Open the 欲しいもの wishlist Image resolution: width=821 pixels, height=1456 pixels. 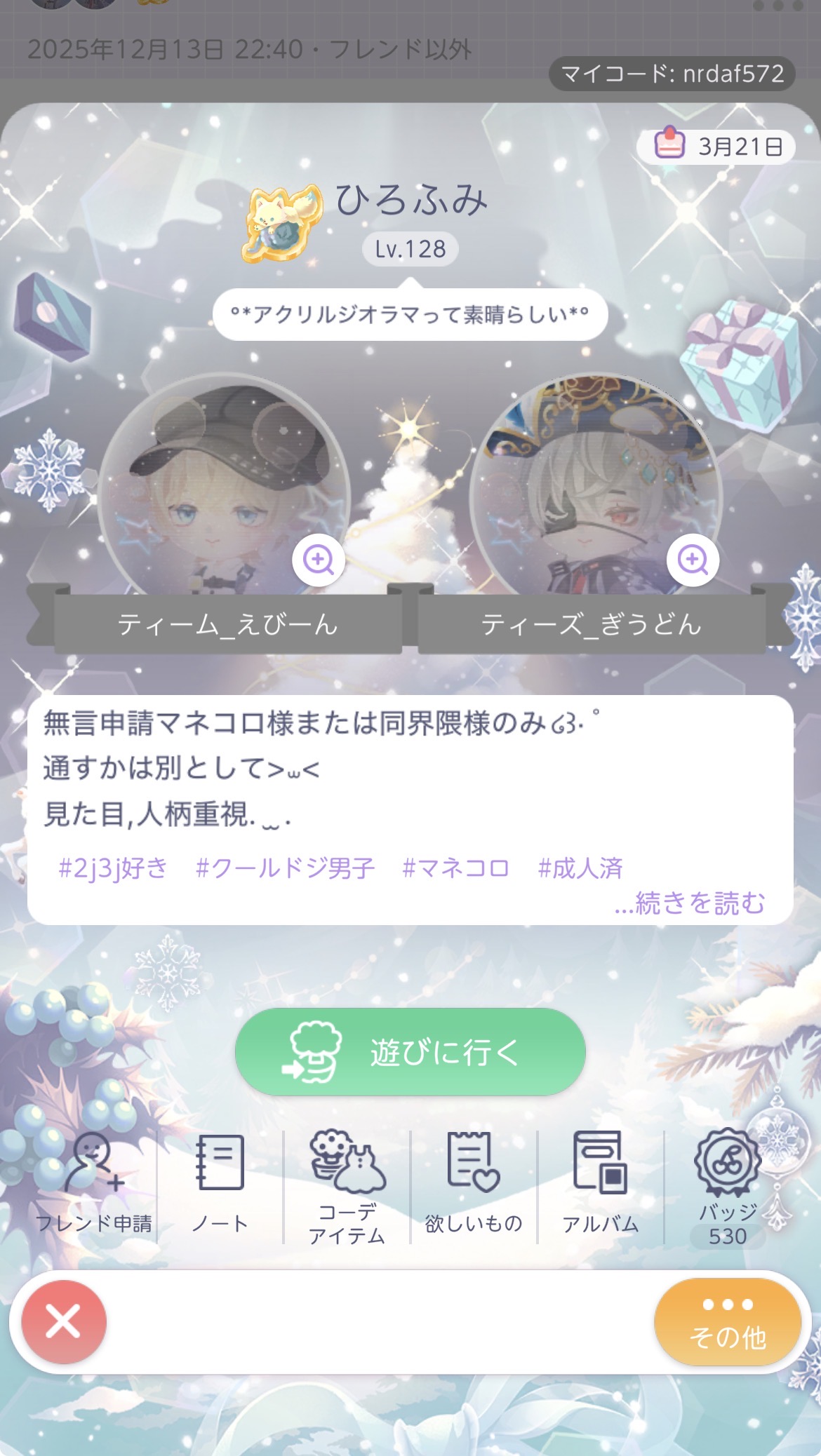pos(474,1185)
